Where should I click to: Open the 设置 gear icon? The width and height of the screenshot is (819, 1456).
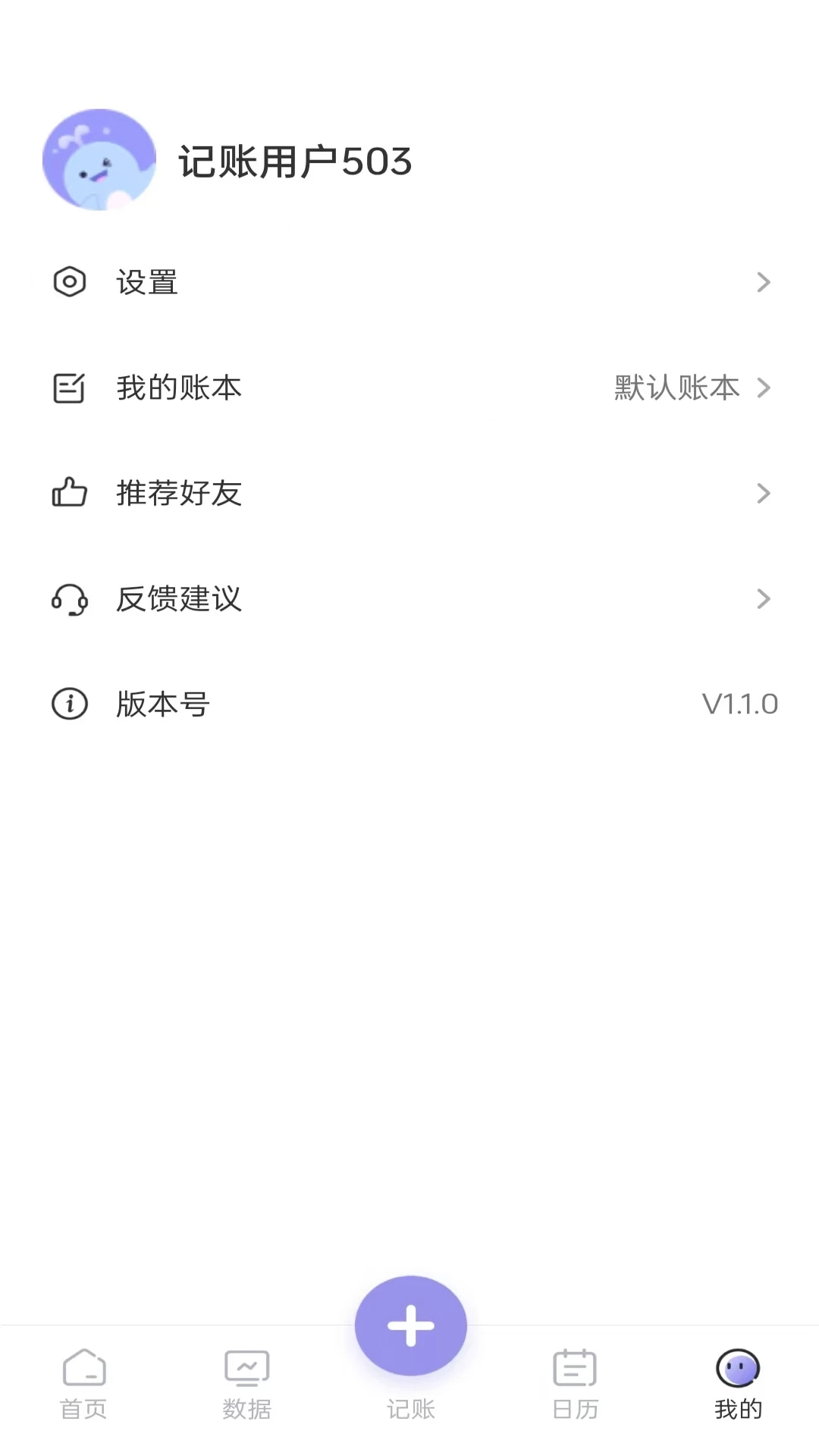(x=69, y=282)
